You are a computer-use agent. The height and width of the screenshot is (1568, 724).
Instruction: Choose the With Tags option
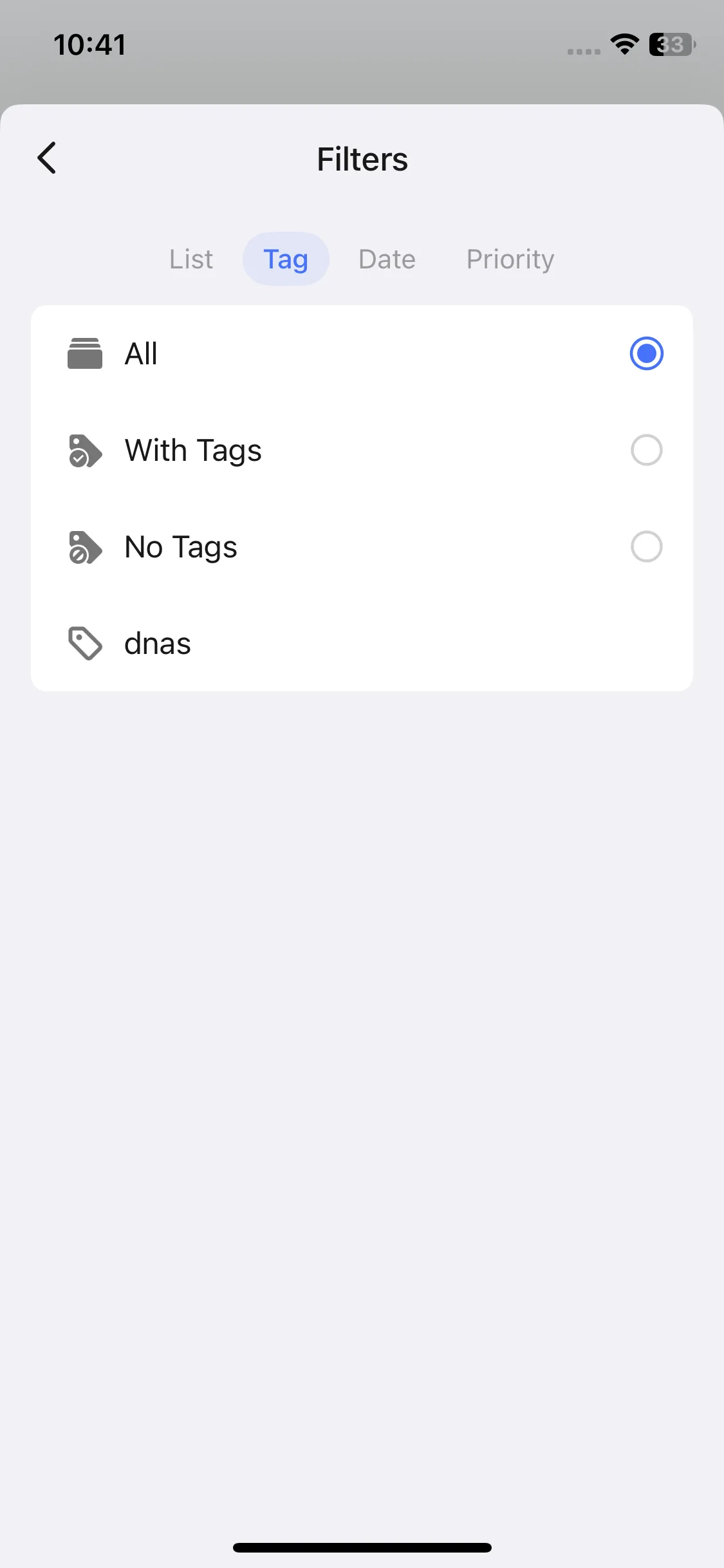tap(646, 450)
